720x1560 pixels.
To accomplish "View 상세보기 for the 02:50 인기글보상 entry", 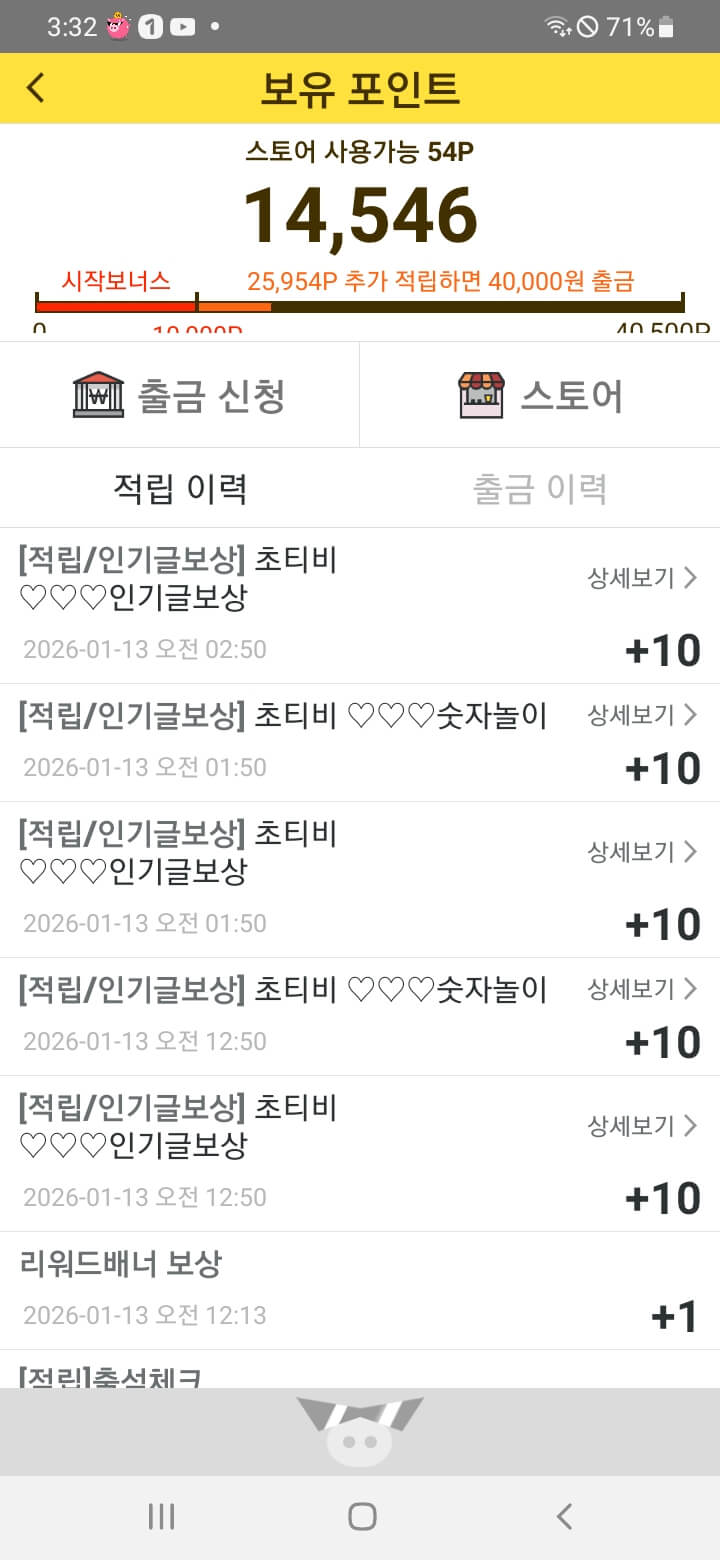I will coord(642,578).
